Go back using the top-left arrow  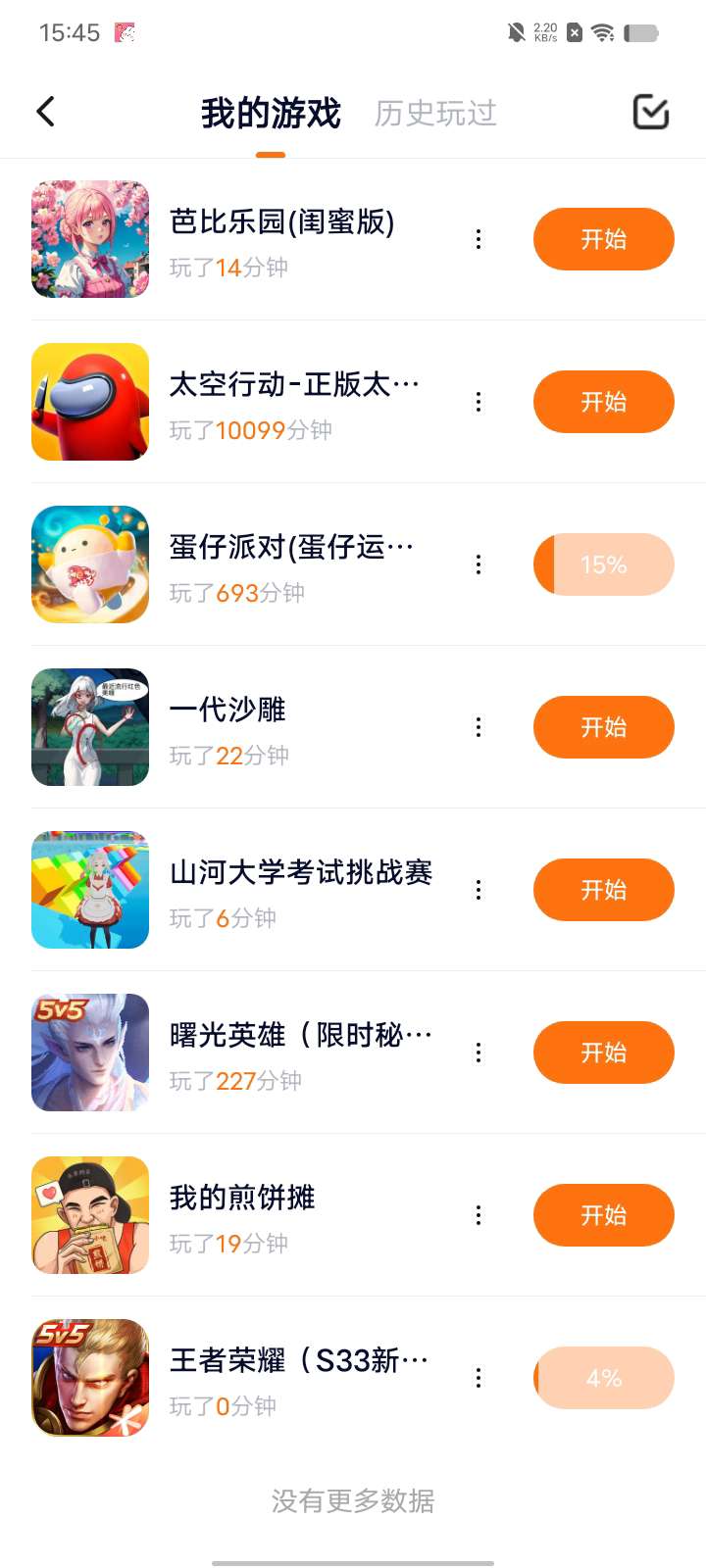(x=46, y=112)
